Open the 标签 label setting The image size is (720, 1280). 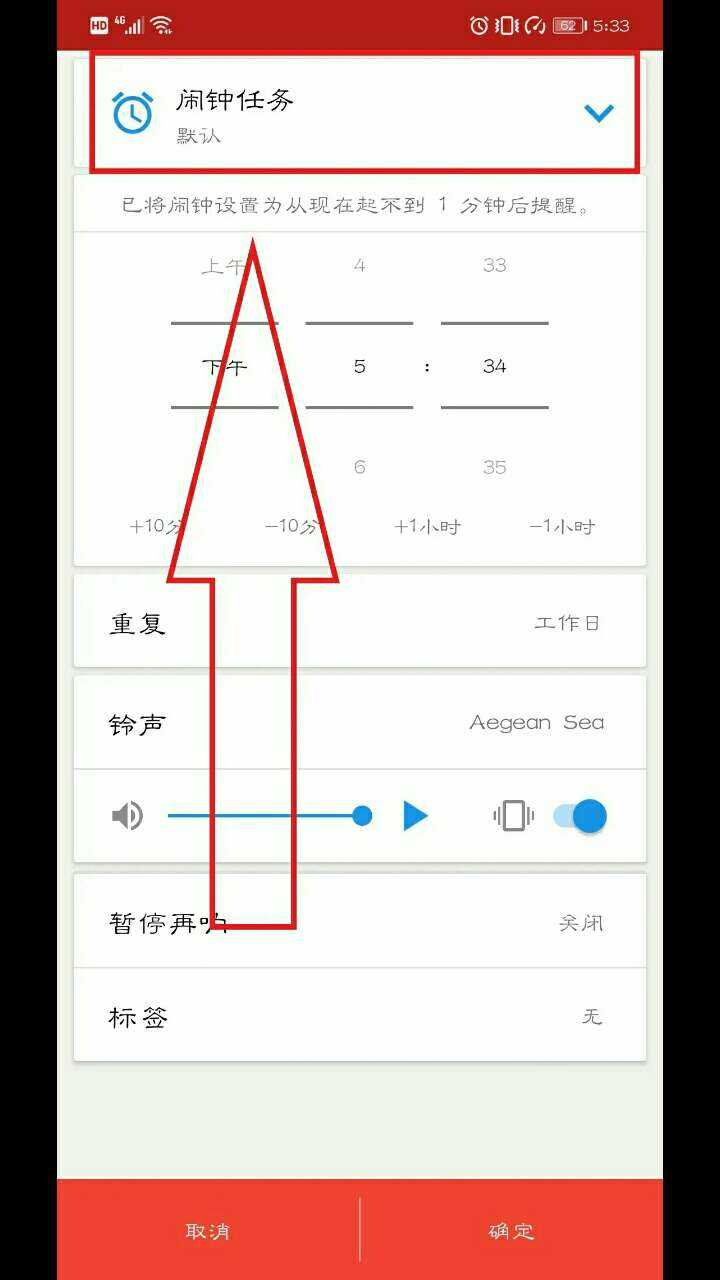[x=360, y=1016]
